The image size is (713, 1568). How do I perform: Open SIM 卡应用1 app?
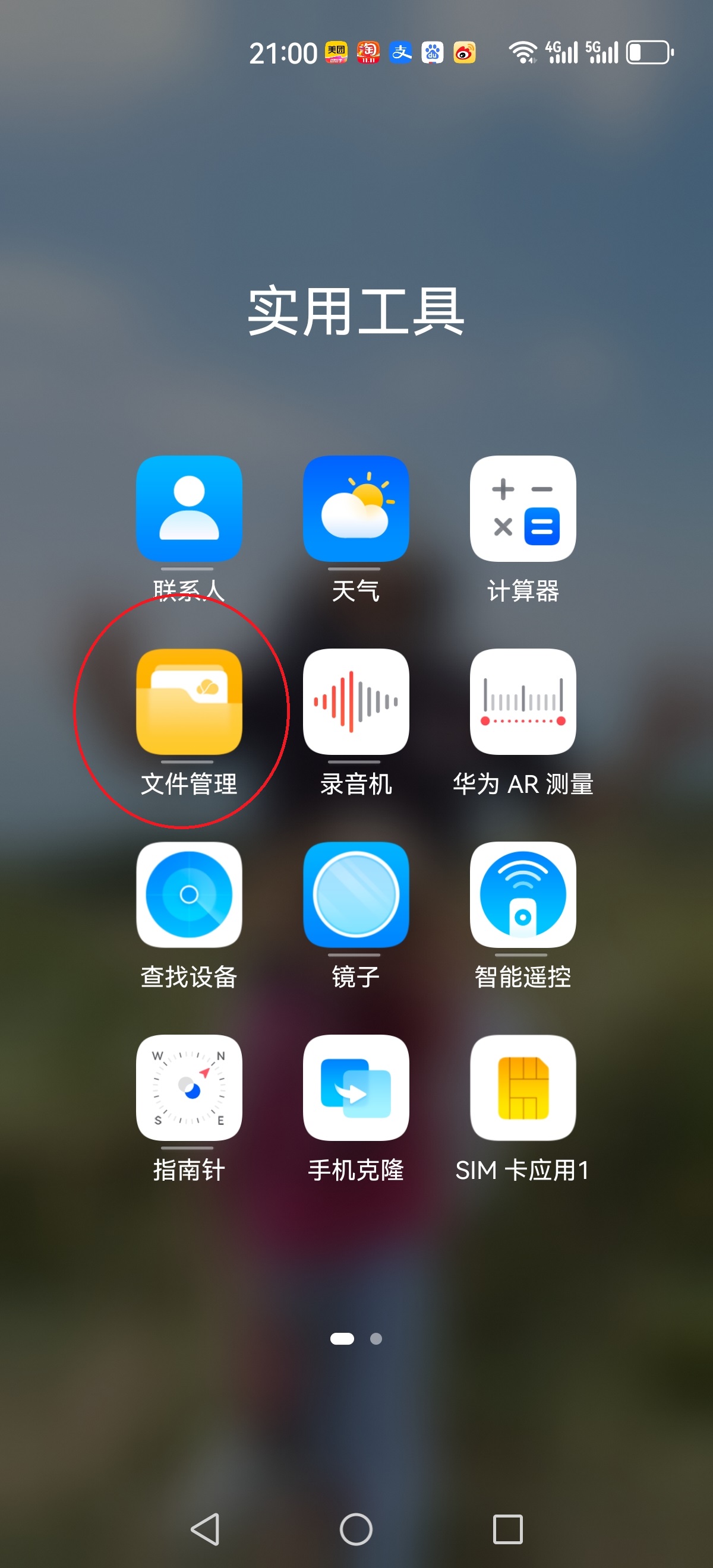coord(522,1088)
